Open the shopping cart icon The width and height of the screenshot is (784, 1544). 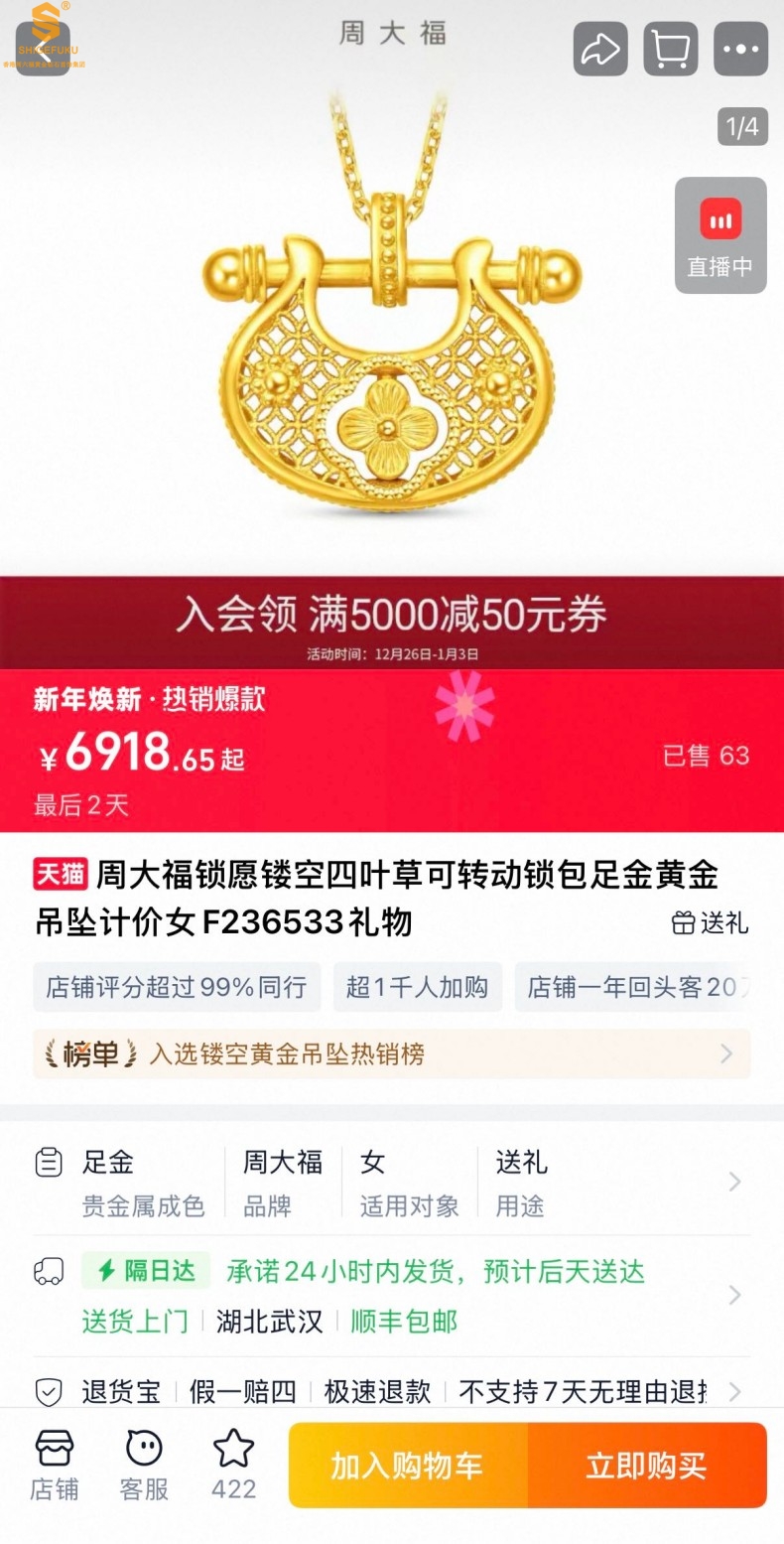671,49
